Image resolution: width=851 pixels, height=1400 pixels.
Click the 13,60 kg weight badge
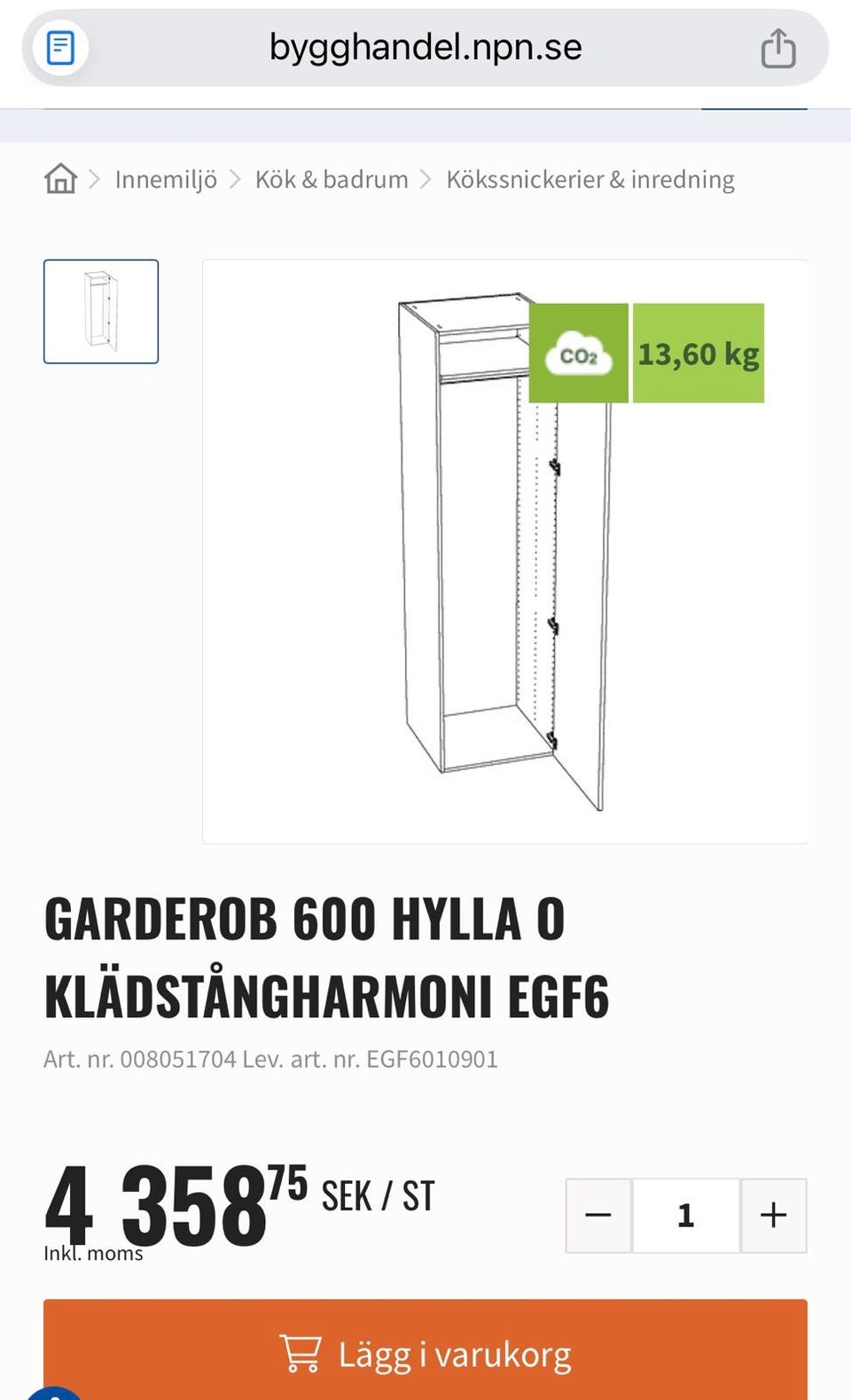pyautogui.click(x=698, y=353)
